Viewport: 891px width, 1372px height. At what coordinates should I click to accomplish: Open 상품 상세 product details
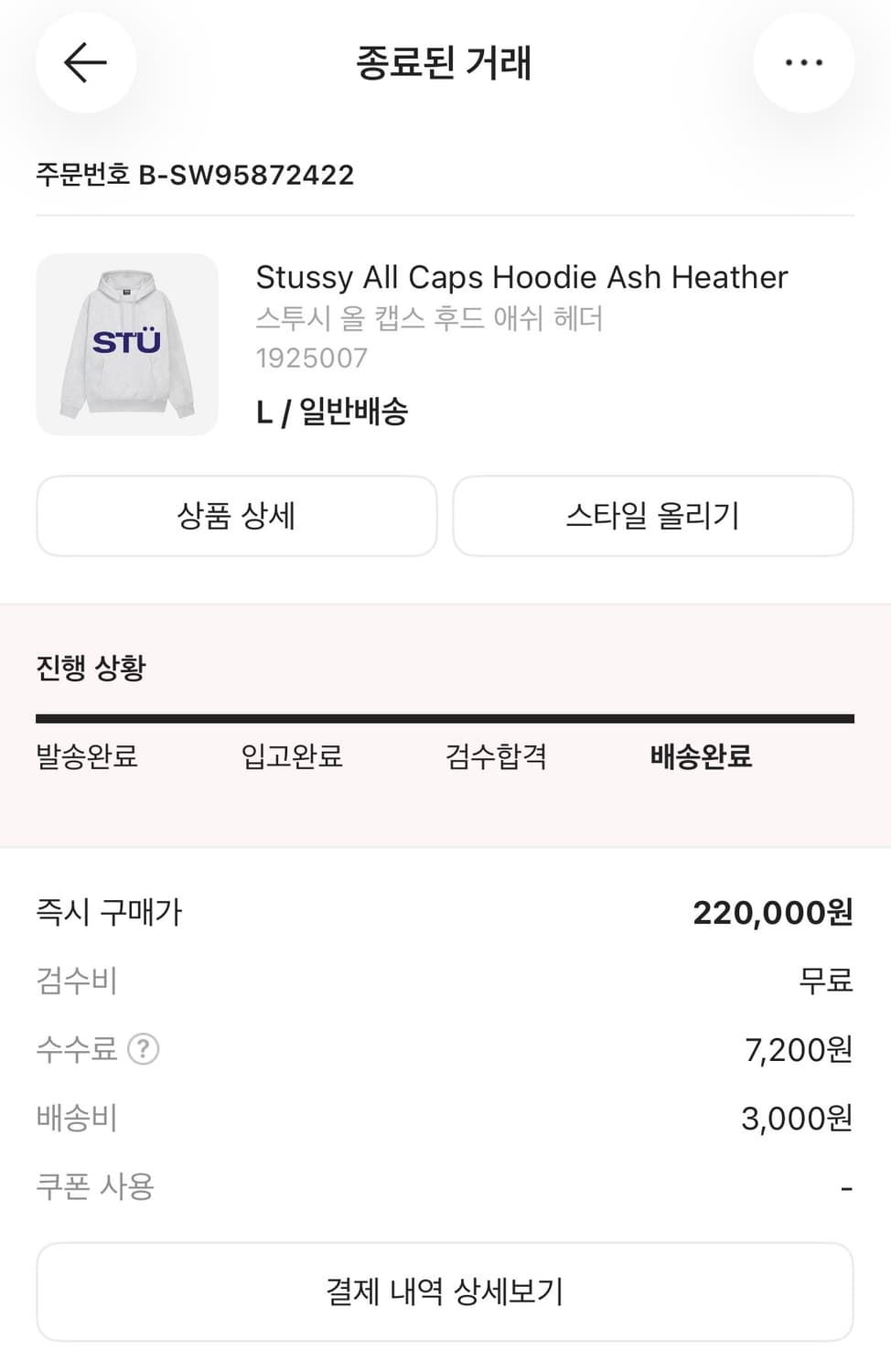[236, 516]
